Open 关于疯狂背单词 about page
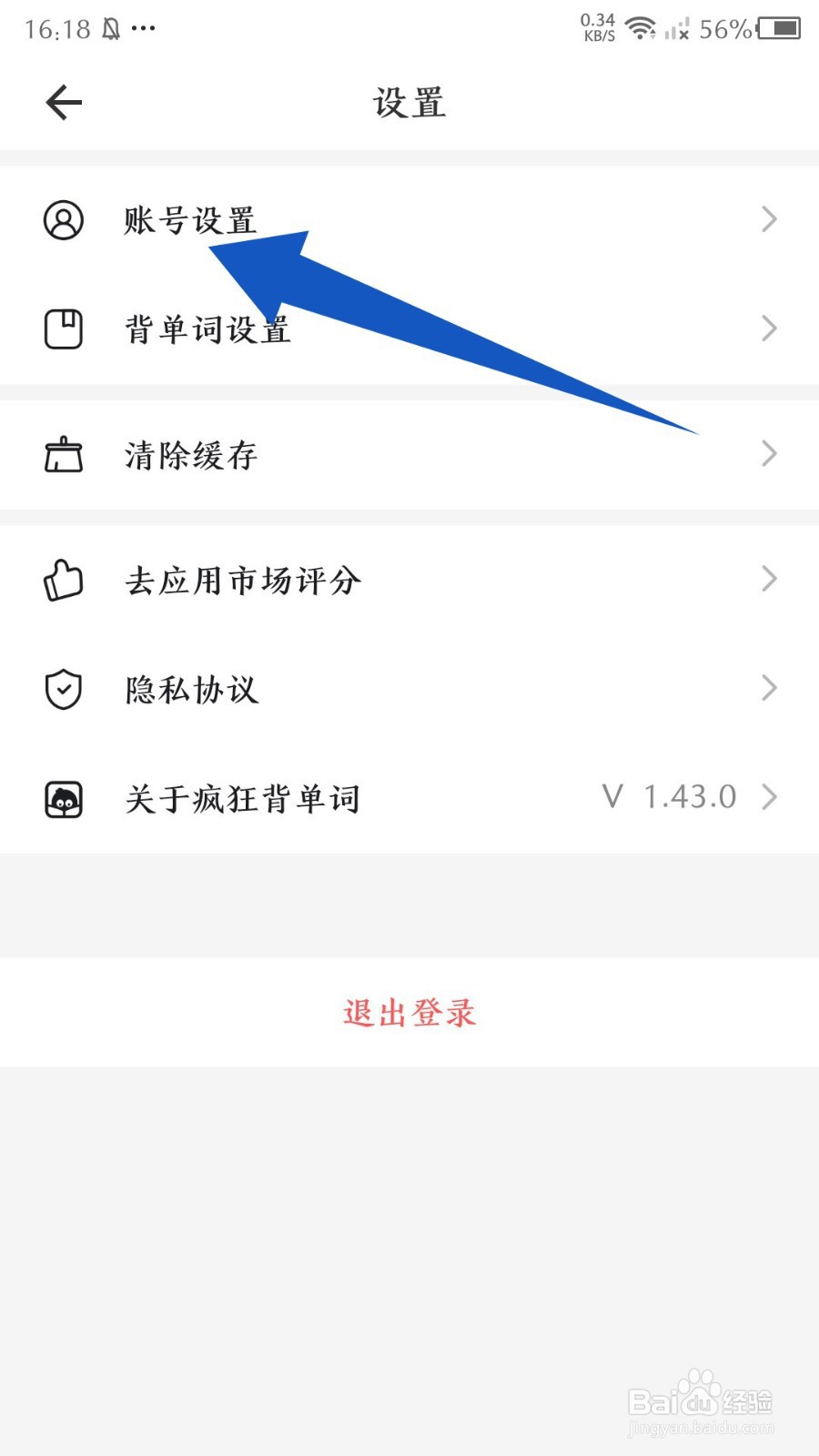Image resolution: width=819 pixels, height=1456 pixels. 243,799
